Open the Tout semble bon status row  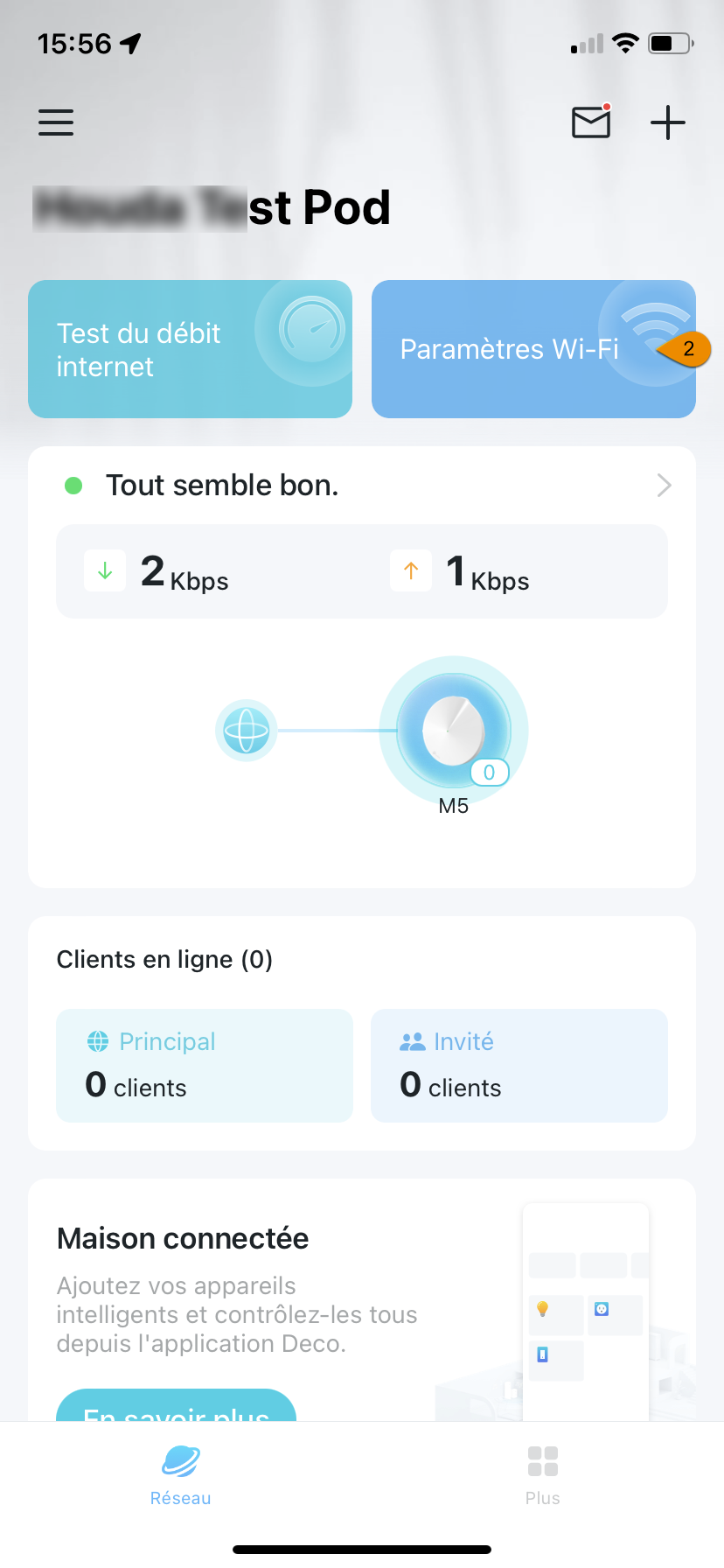(362, 485)
